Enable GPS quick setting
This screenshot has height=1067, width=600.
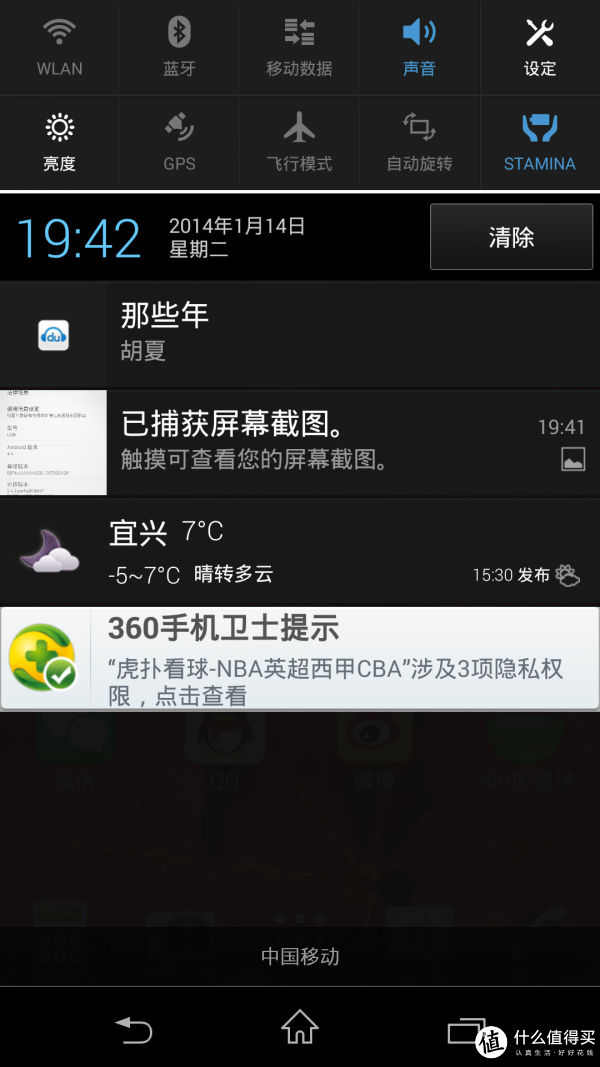click(x=179, y=142)
